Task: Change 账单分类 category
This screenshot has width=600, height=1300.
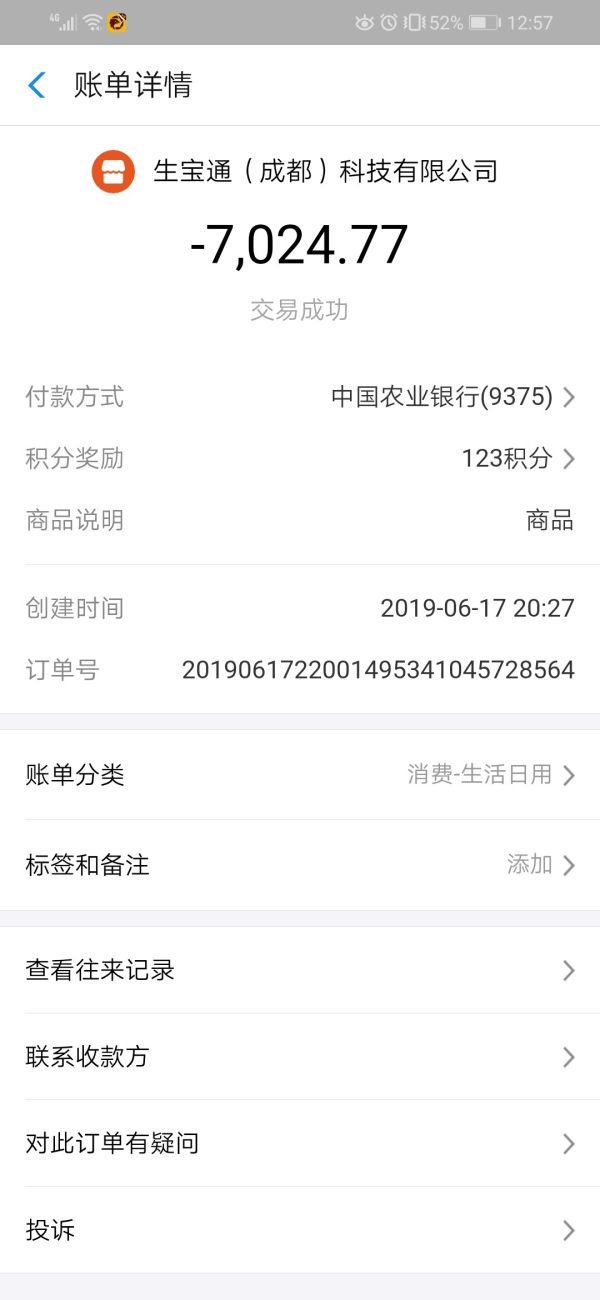Action: pos(300,775)
